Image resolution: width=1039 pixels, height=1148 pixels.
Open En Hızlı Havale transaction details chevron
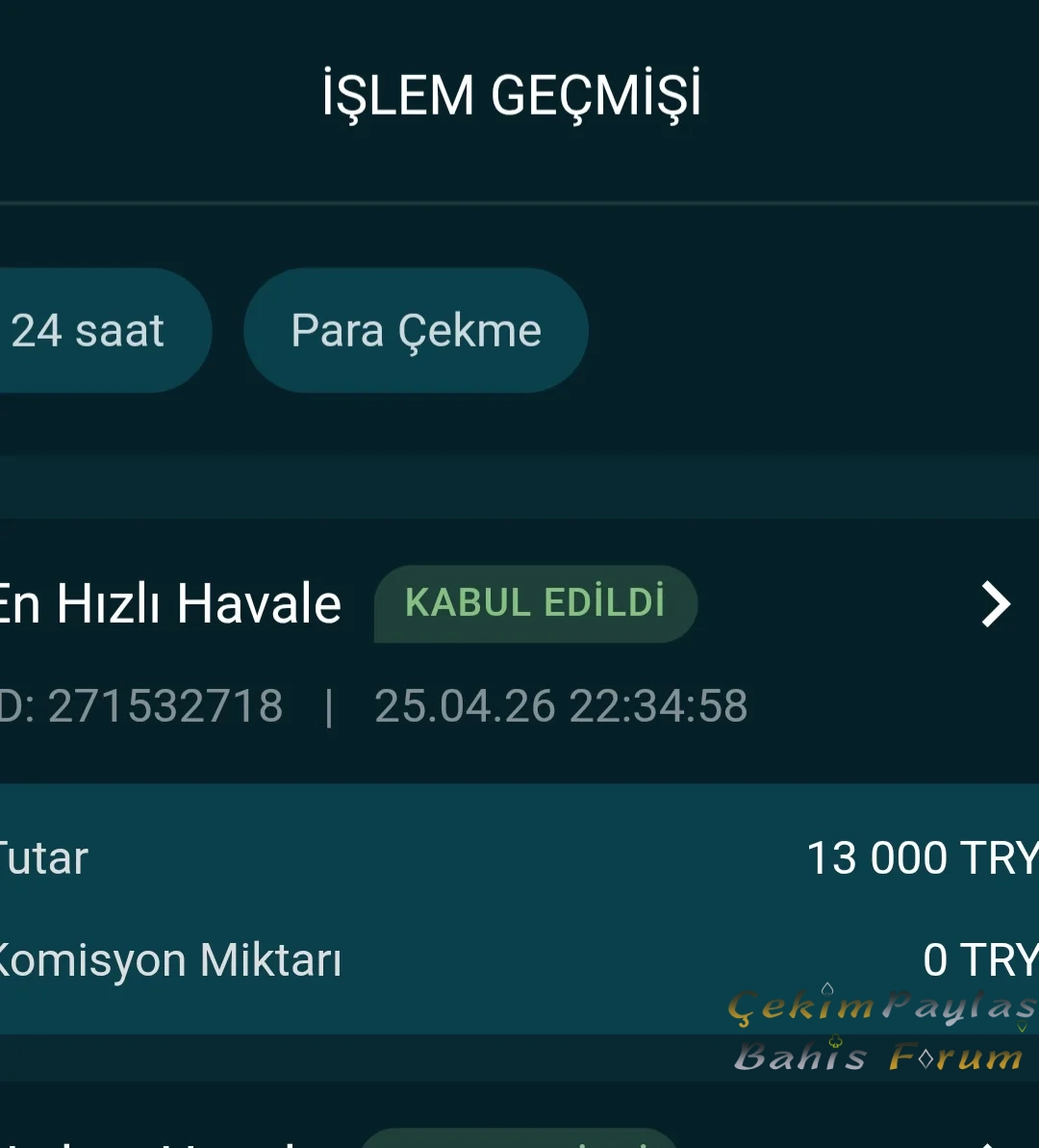click(x=995, y=605)
